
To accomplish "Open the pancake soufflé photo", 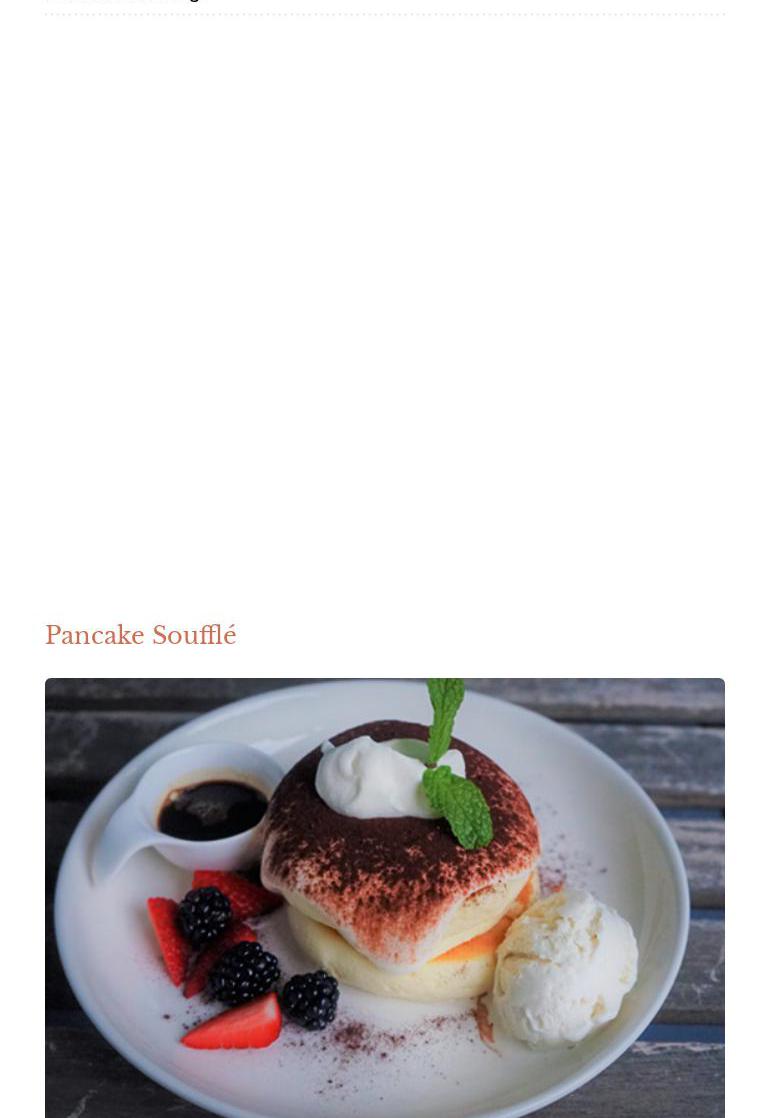I will click(x=385, y=897).
